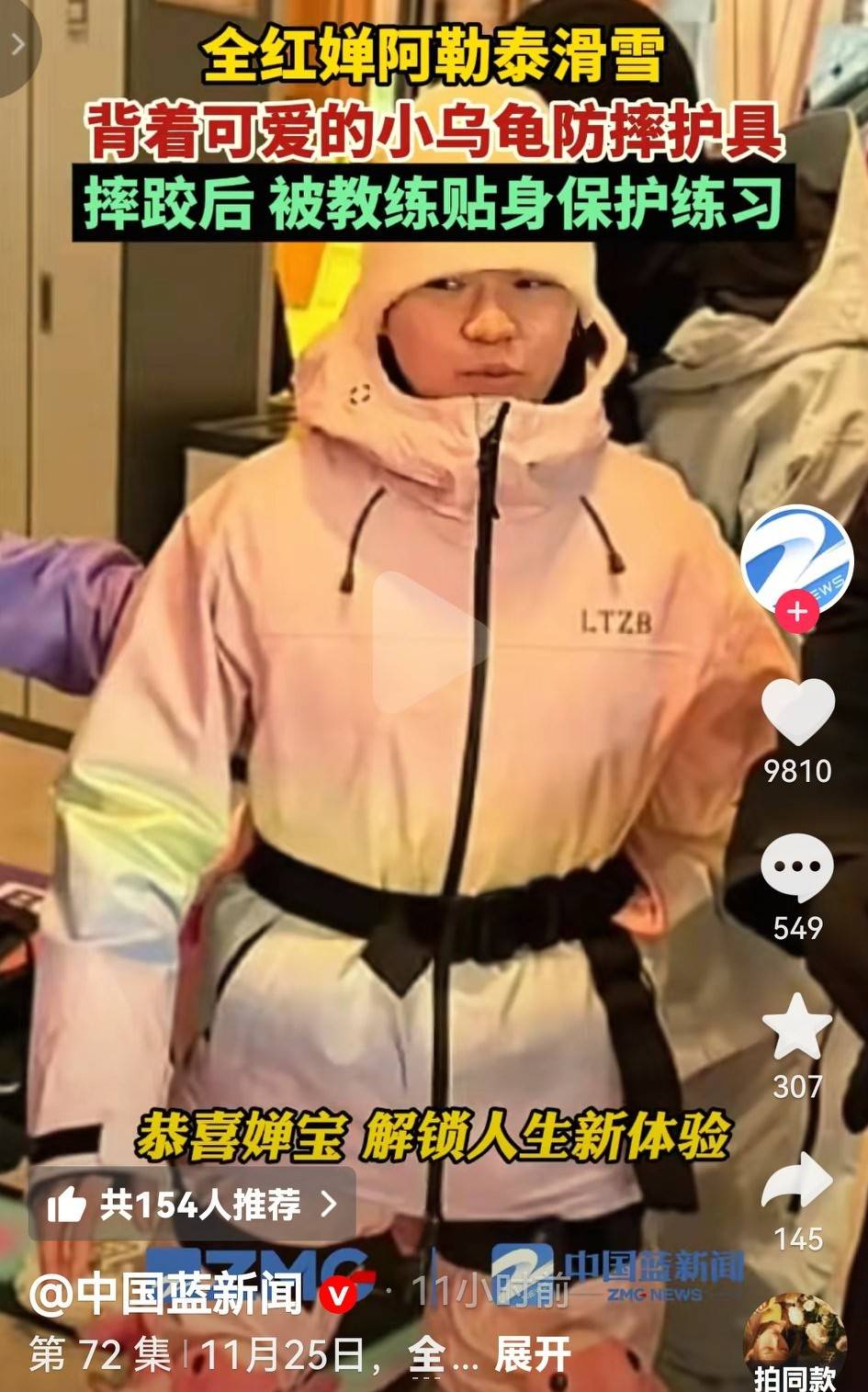Expand the caption with 展开
Viewport: 868px width, 1392px height.
click(x=534, y=1355)
